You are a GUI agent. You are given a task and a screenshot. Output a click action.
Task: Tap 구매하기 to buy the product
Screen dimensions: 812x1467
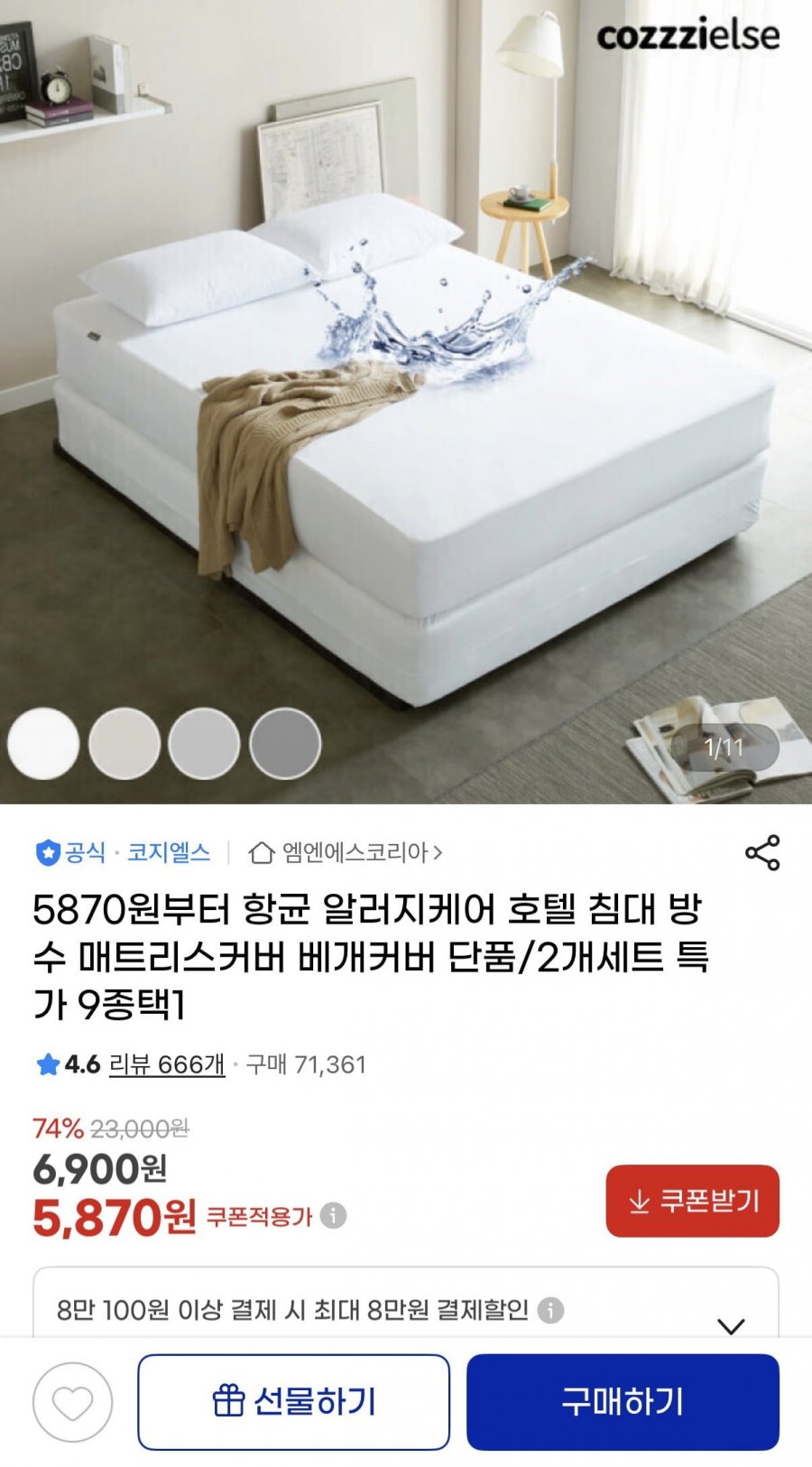623,1402
